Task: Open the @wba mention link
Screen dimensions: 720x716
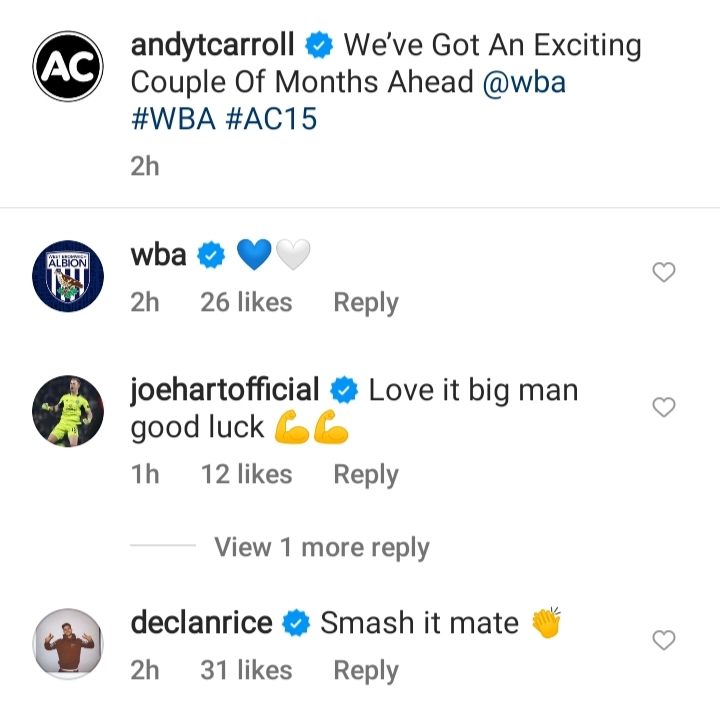Action: click(524, 81)
